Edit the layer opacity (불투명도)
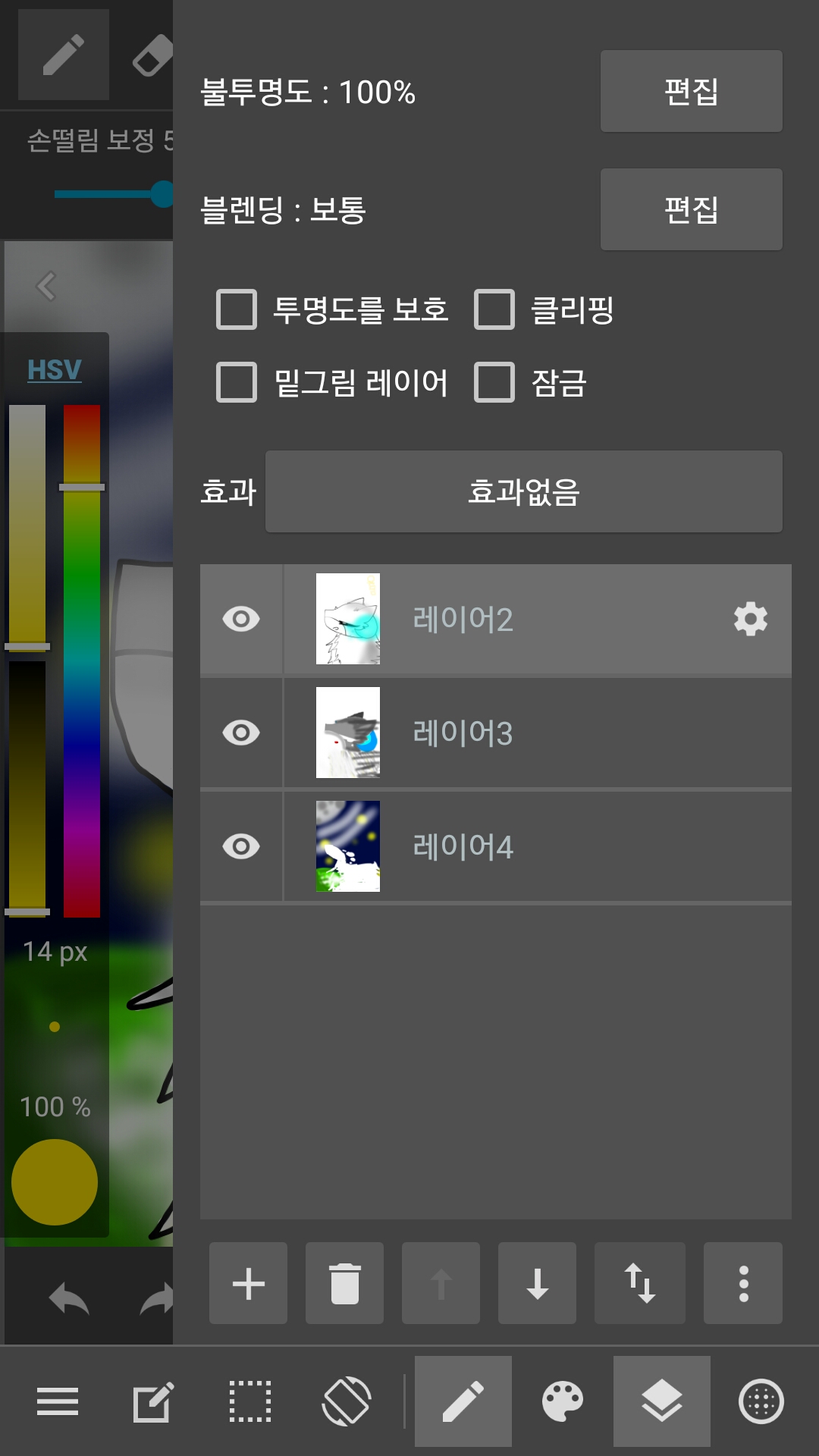The height and width of the screenshot is (1456, 819). [x=691, y=92]
